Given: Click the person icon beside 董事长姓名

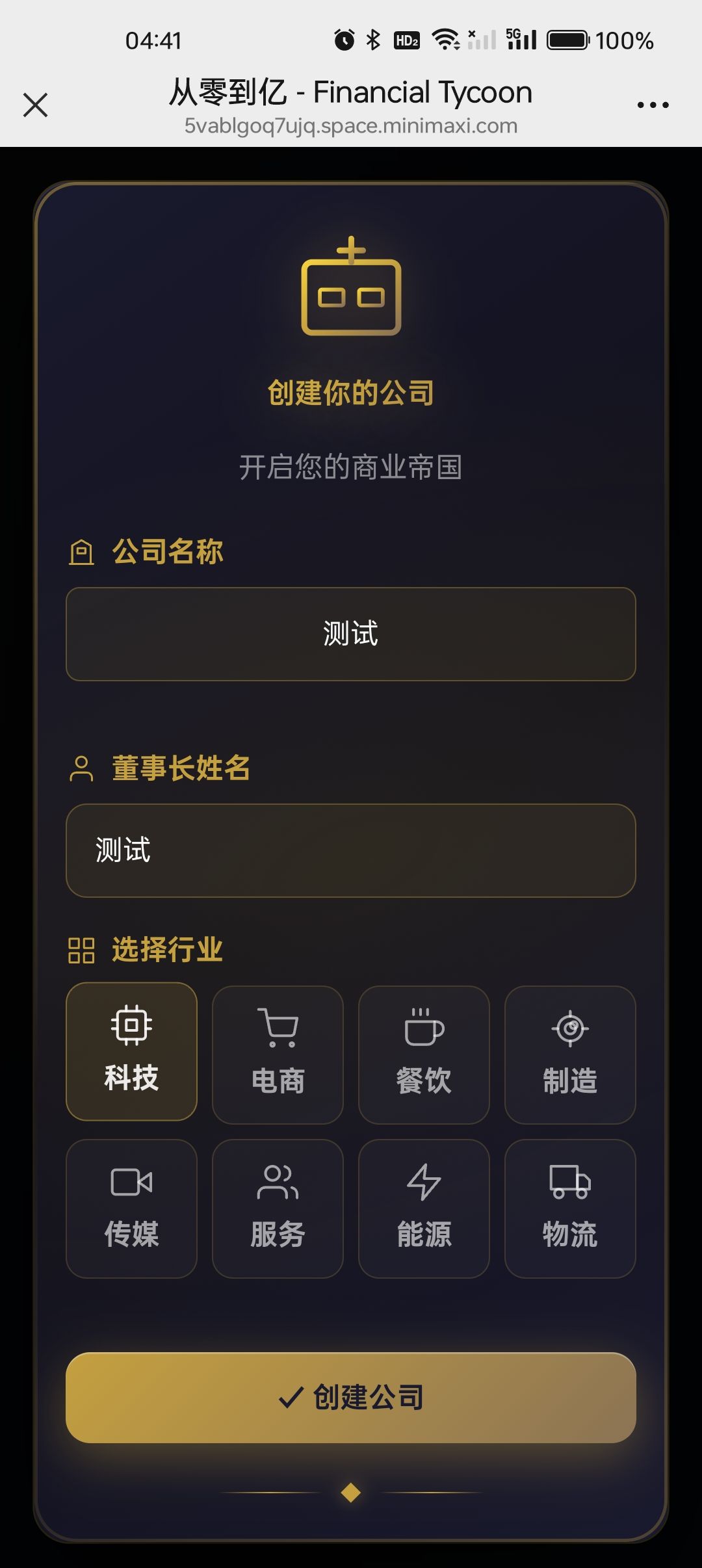Looking at the screenshot, I should 81,769.
